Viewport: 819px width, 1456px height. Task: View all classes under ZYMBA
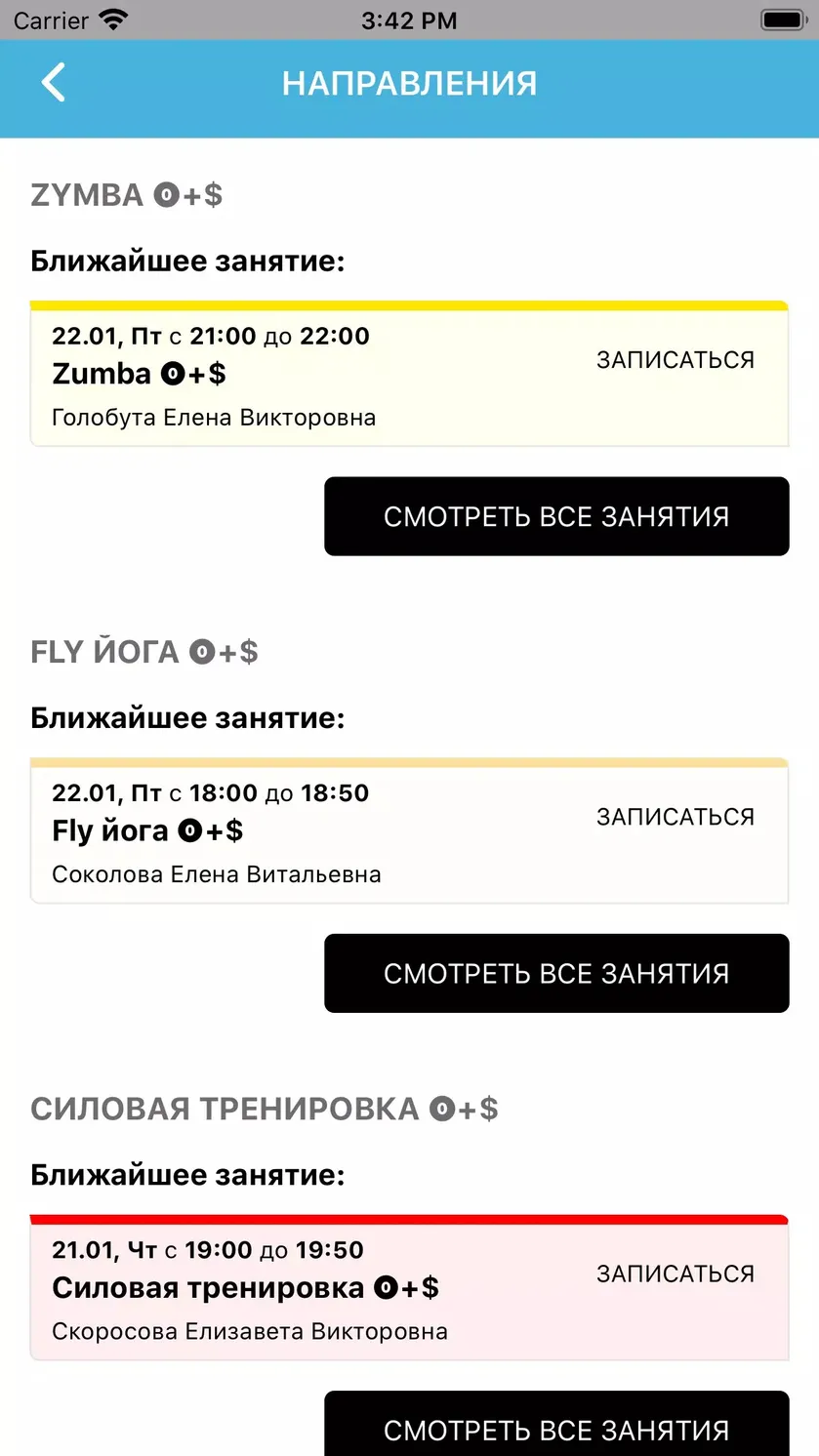[x=556, y=516]
